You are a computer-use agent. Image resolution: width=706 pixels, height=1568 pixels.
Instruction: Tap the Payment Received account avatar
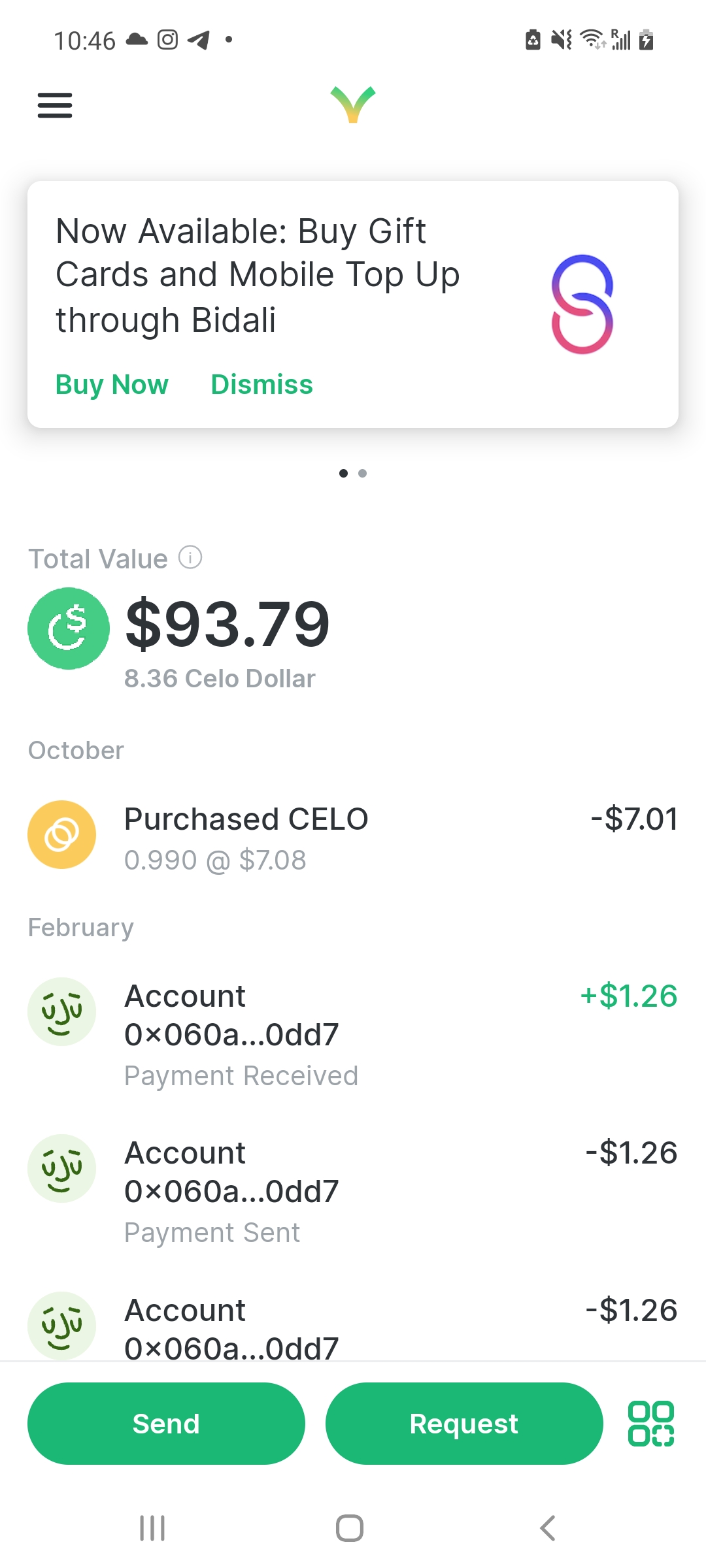tap(61, 1011)
